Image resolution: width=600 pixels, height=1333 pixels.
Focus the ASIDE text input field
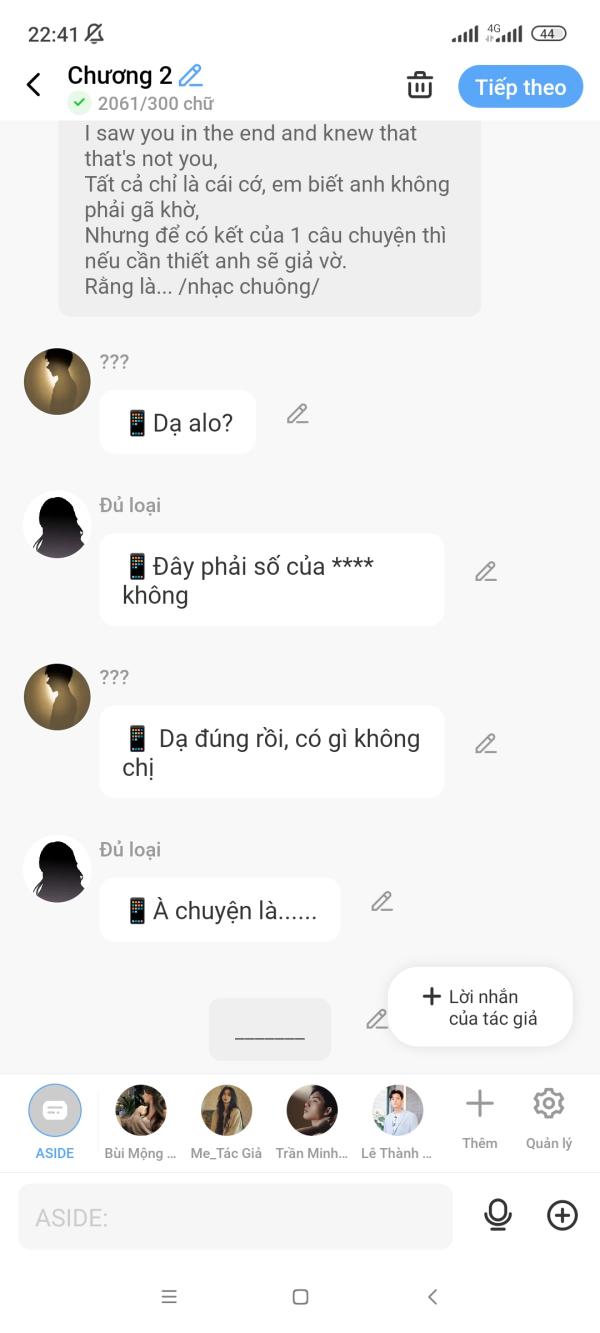pyautogui.click(x=235, y=1217)
